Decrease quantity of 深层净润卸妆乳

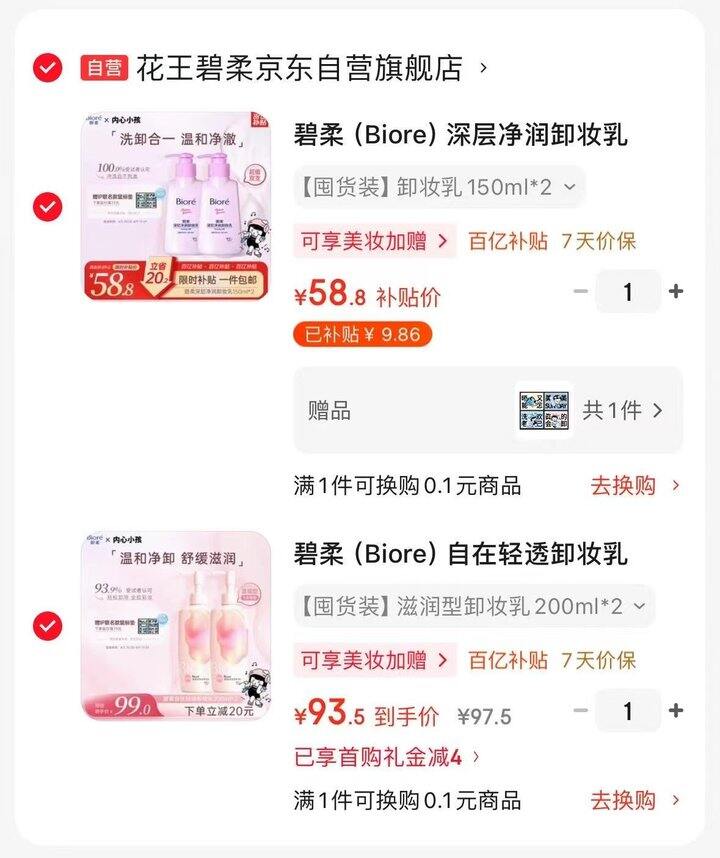(x=581, y=291)
